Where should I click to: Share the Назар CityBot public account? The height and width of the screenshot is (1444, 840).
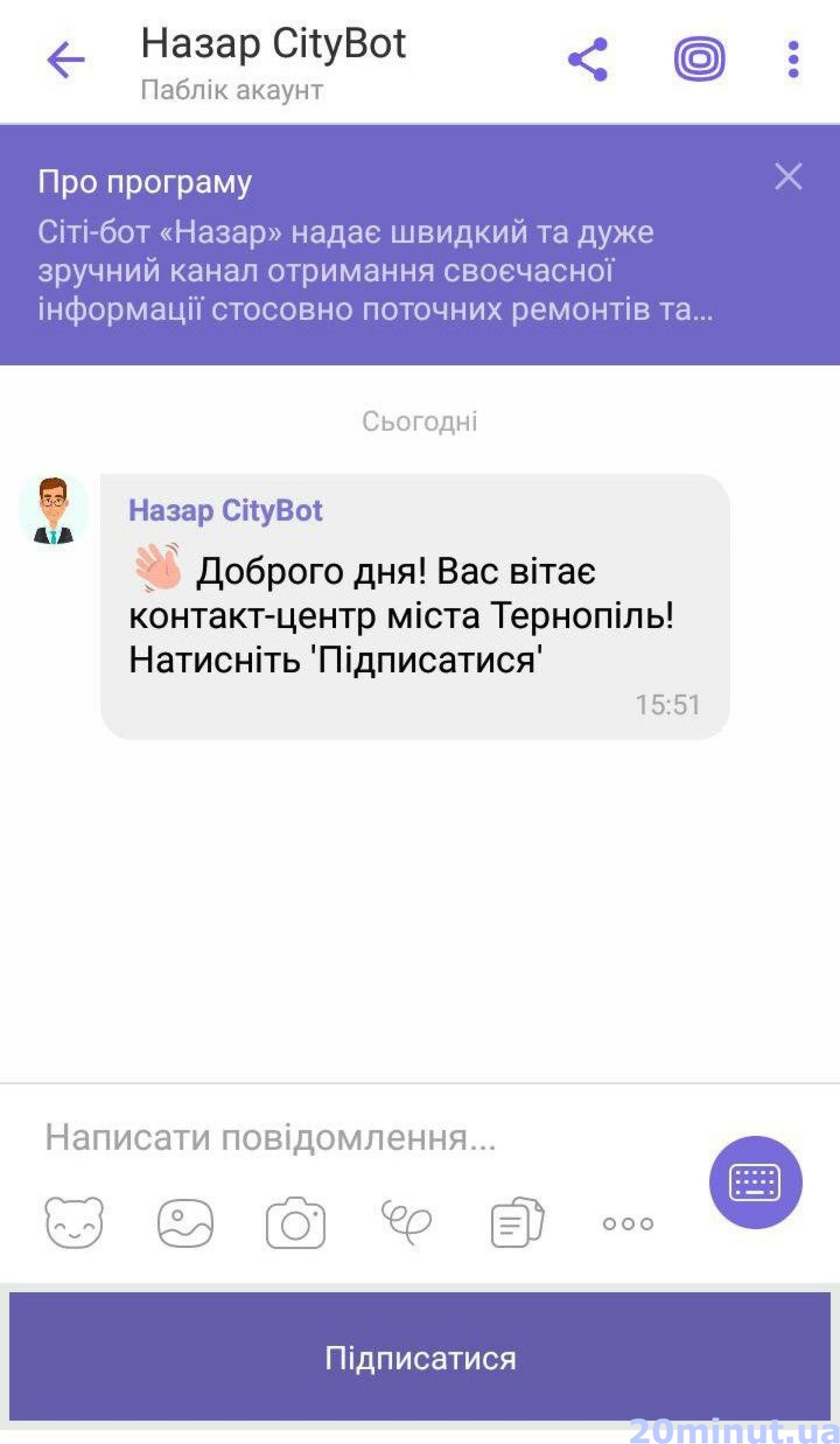tap(588, 60)
